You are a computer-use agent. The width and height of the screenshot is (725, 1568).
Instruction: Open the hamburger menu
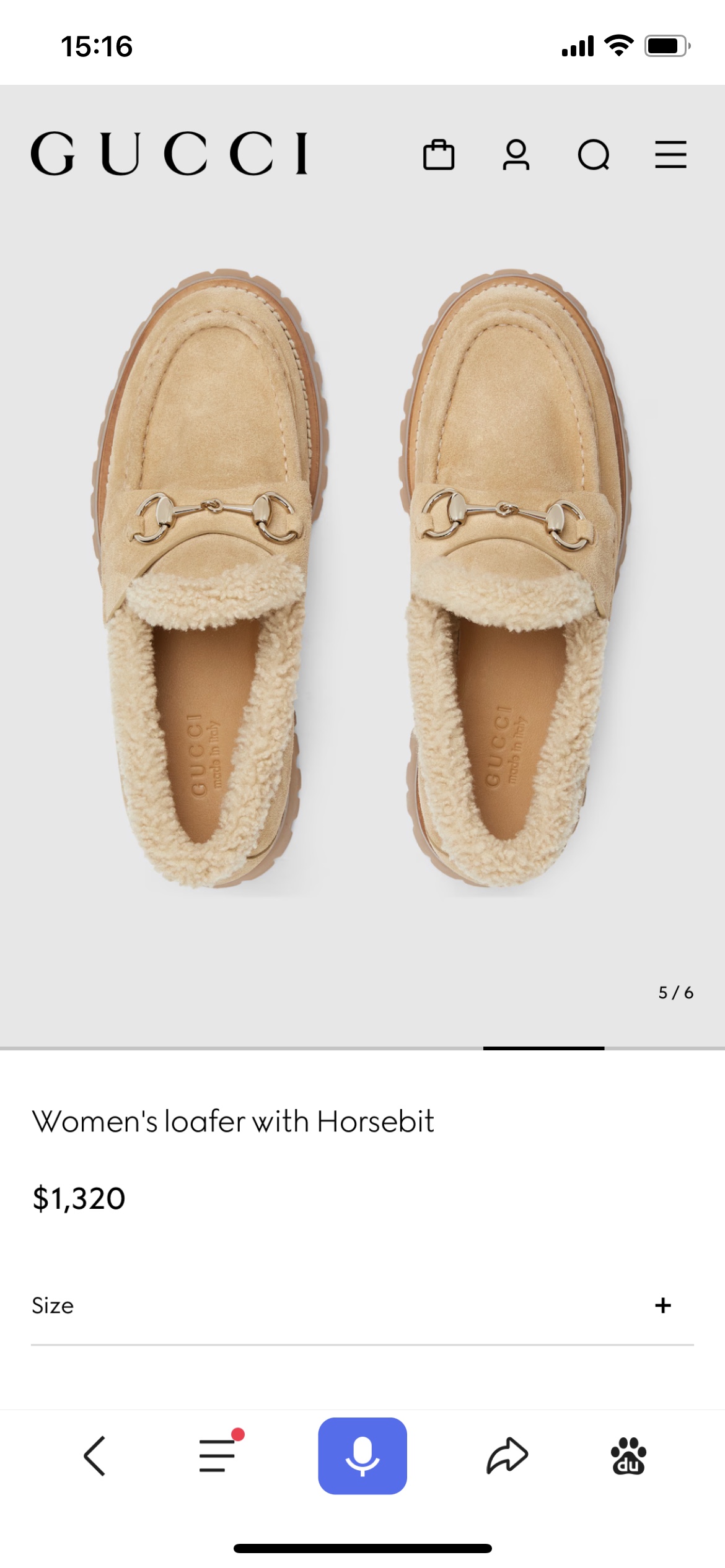(x=671, y=154)
